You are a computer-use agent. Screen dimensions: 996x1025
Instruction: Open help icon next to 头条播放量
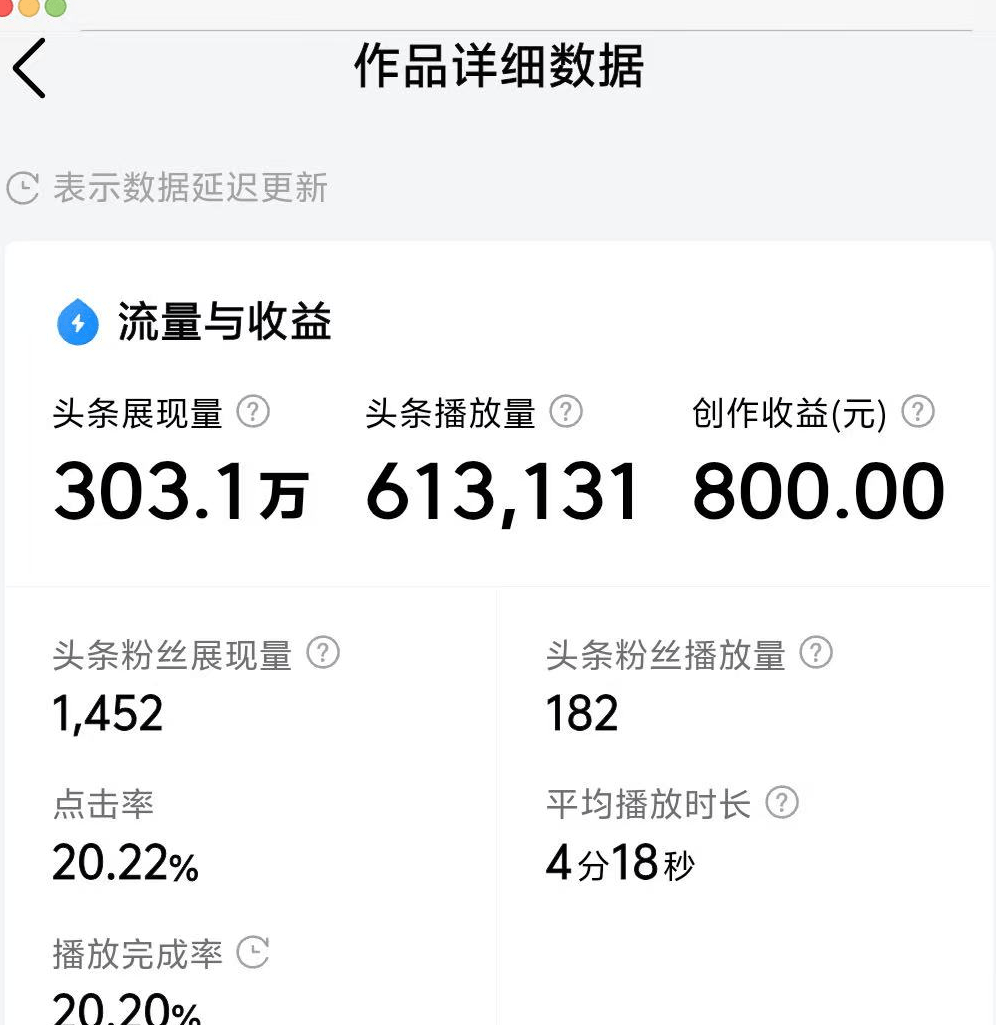point(566,412)
